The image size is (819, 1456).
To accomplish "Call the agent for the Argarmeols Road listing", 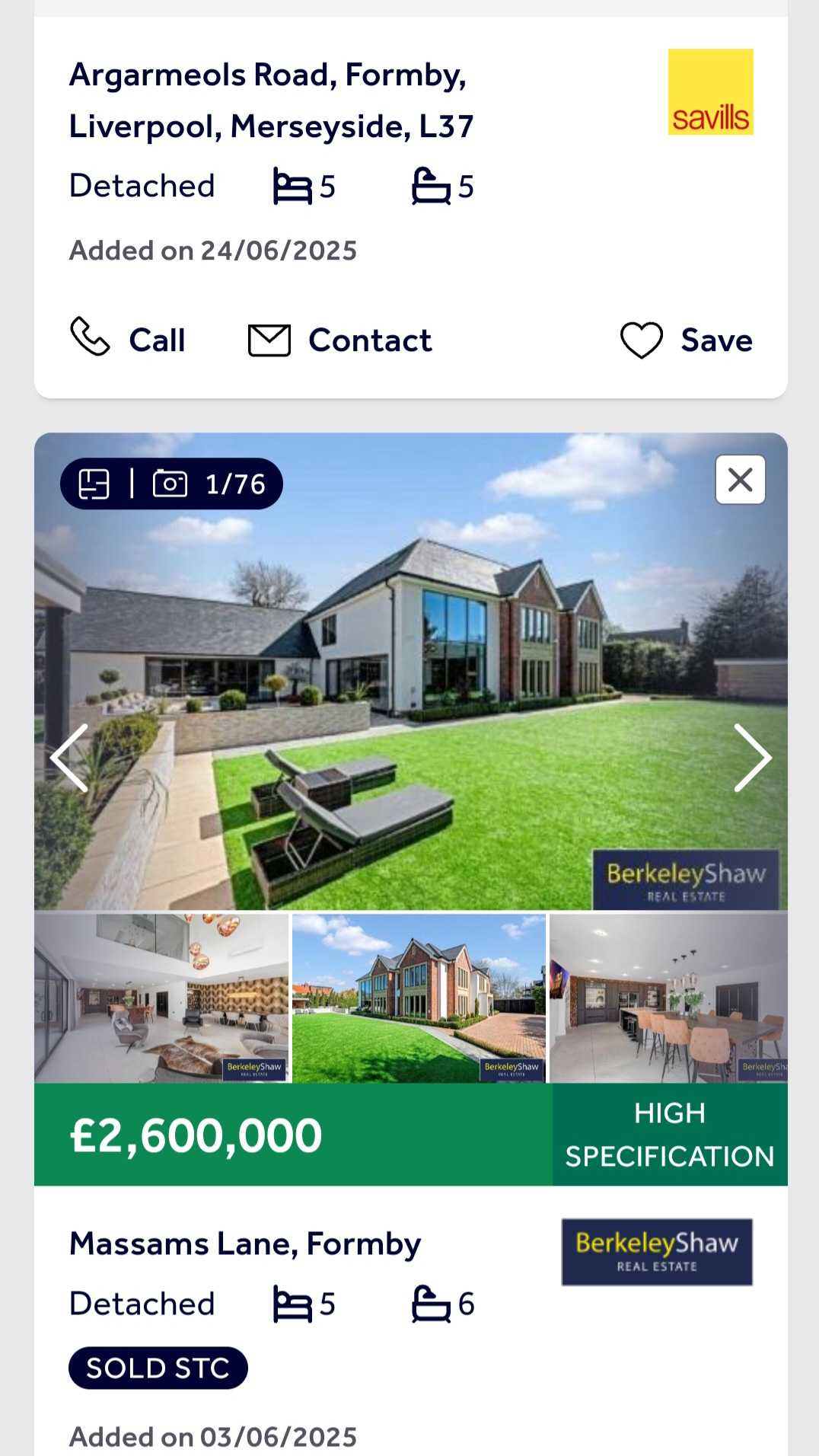I will [x=128, y=340].
